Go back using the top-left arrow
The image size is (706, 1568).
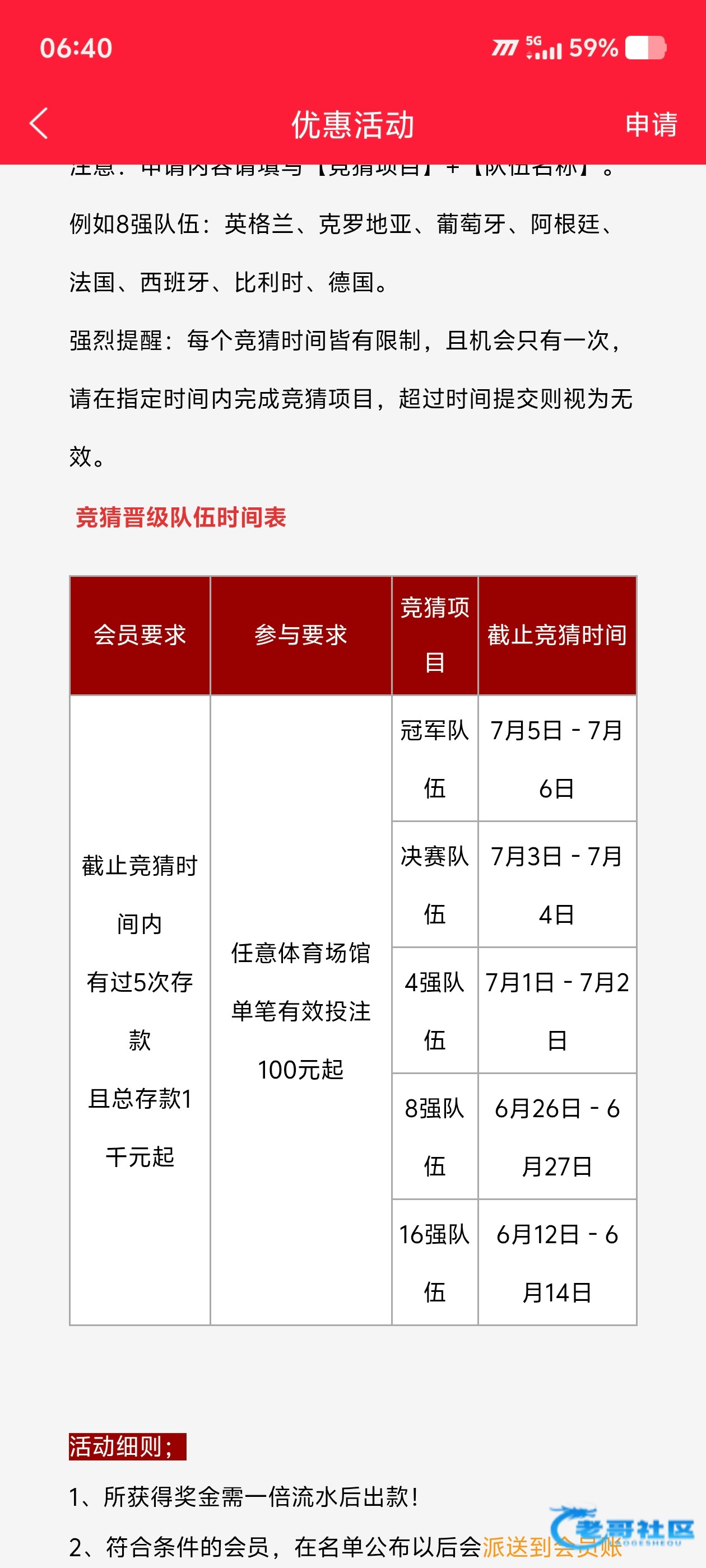39,124
